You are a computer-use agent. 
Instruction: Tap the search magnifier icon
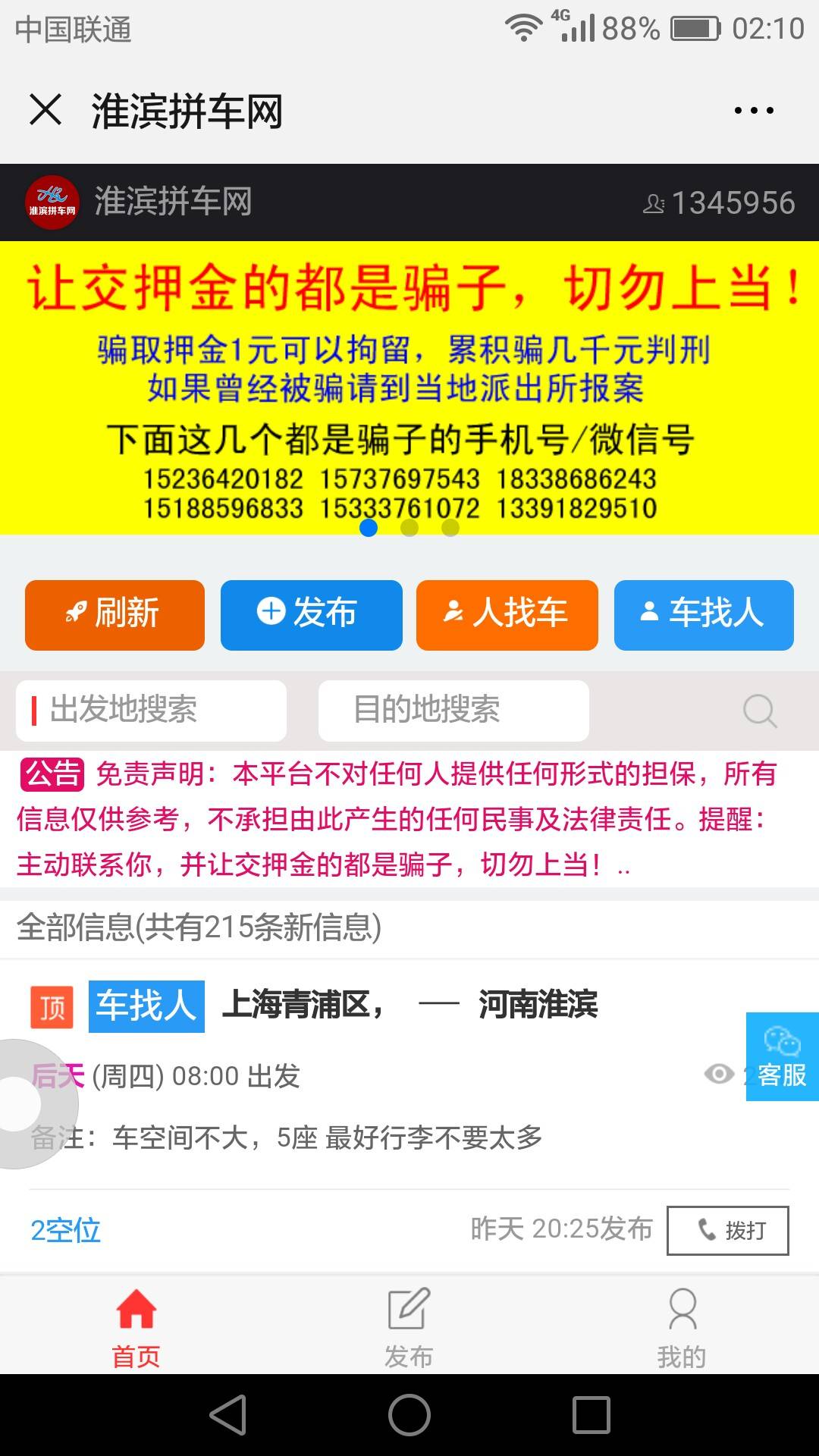(x=759, y=711)
